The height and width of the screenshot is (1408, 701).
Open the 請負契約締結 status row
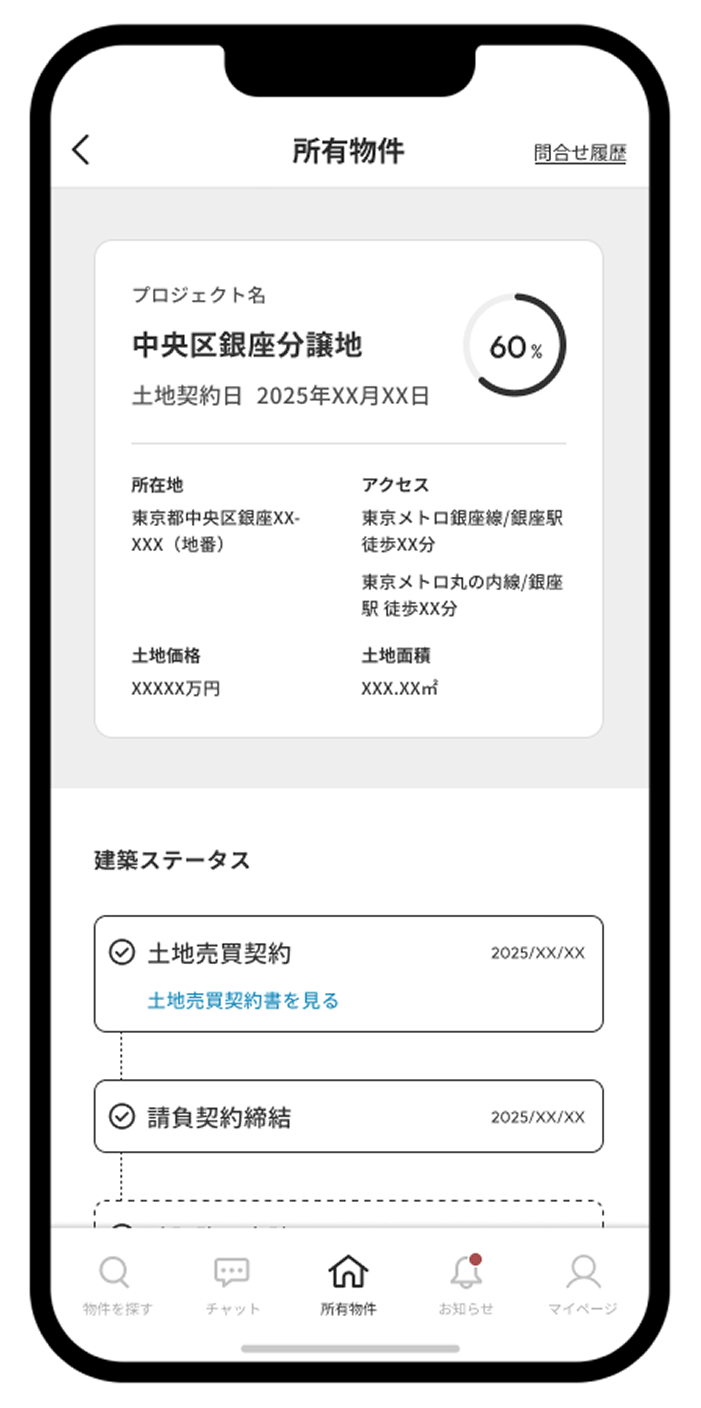point(348,1116)
